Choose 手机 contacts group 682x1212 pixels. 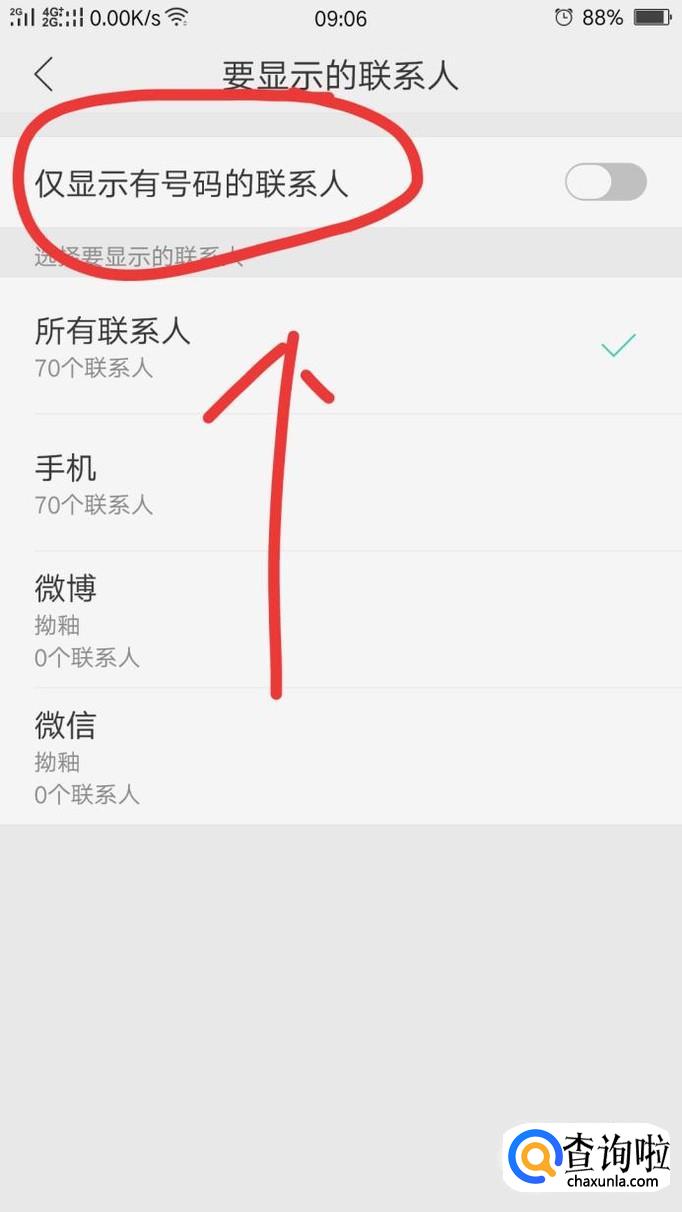pyautogui.click(x=341, y=483)
